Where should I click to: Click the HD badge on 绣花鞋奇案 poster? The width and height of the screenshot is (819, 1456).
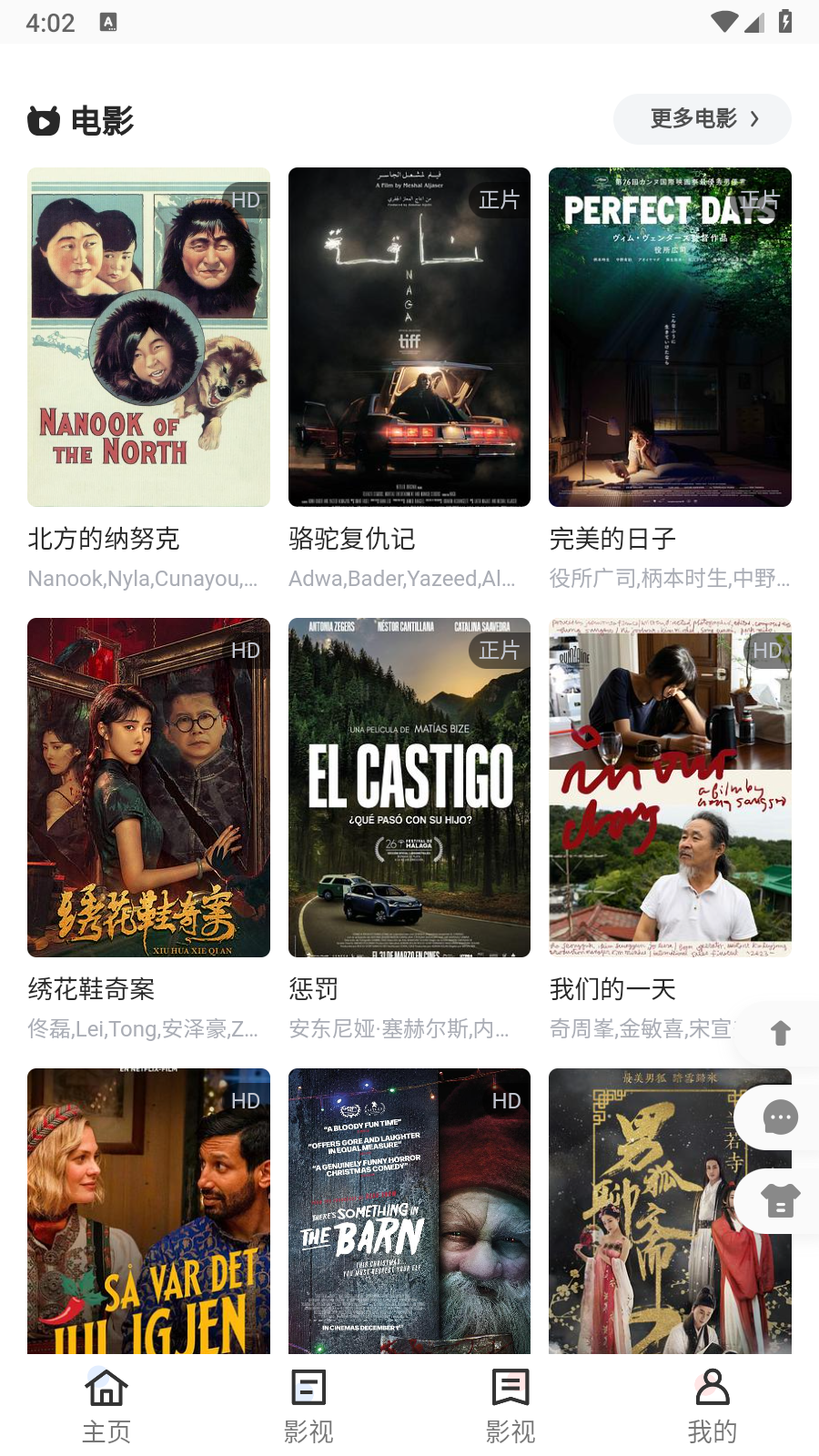[x=244, y=650]
